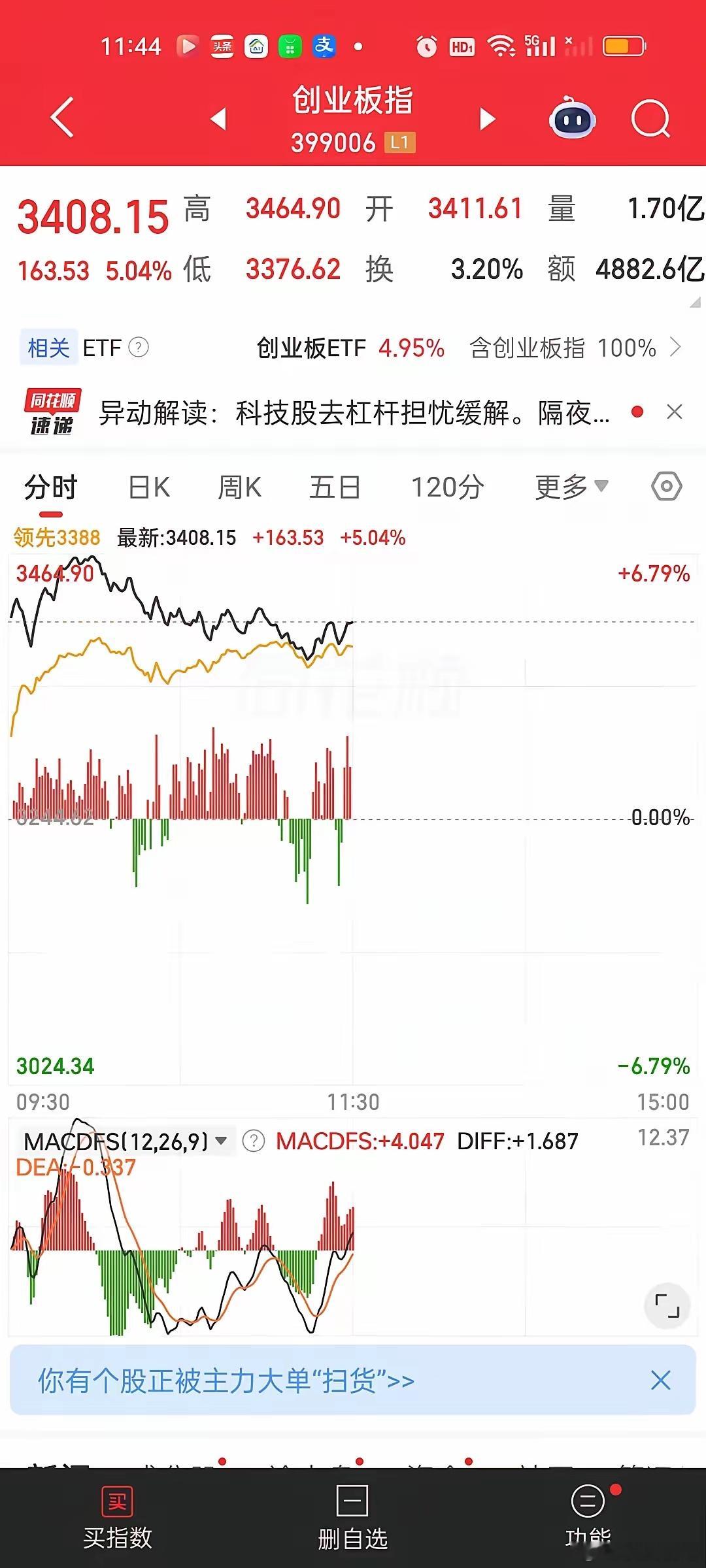Viewport: 706px width, 1568px height.
Task: Close the 主力大单扫货 prompt banner
Action: pos(661,1380)
